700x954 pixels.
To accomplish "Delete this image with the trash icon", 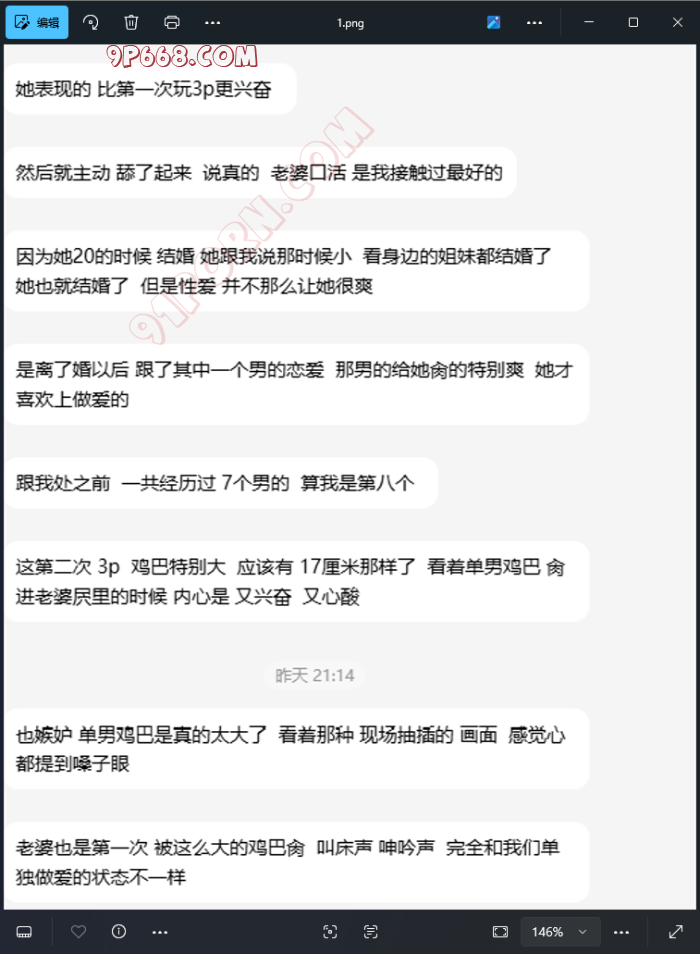I will 131,22.
